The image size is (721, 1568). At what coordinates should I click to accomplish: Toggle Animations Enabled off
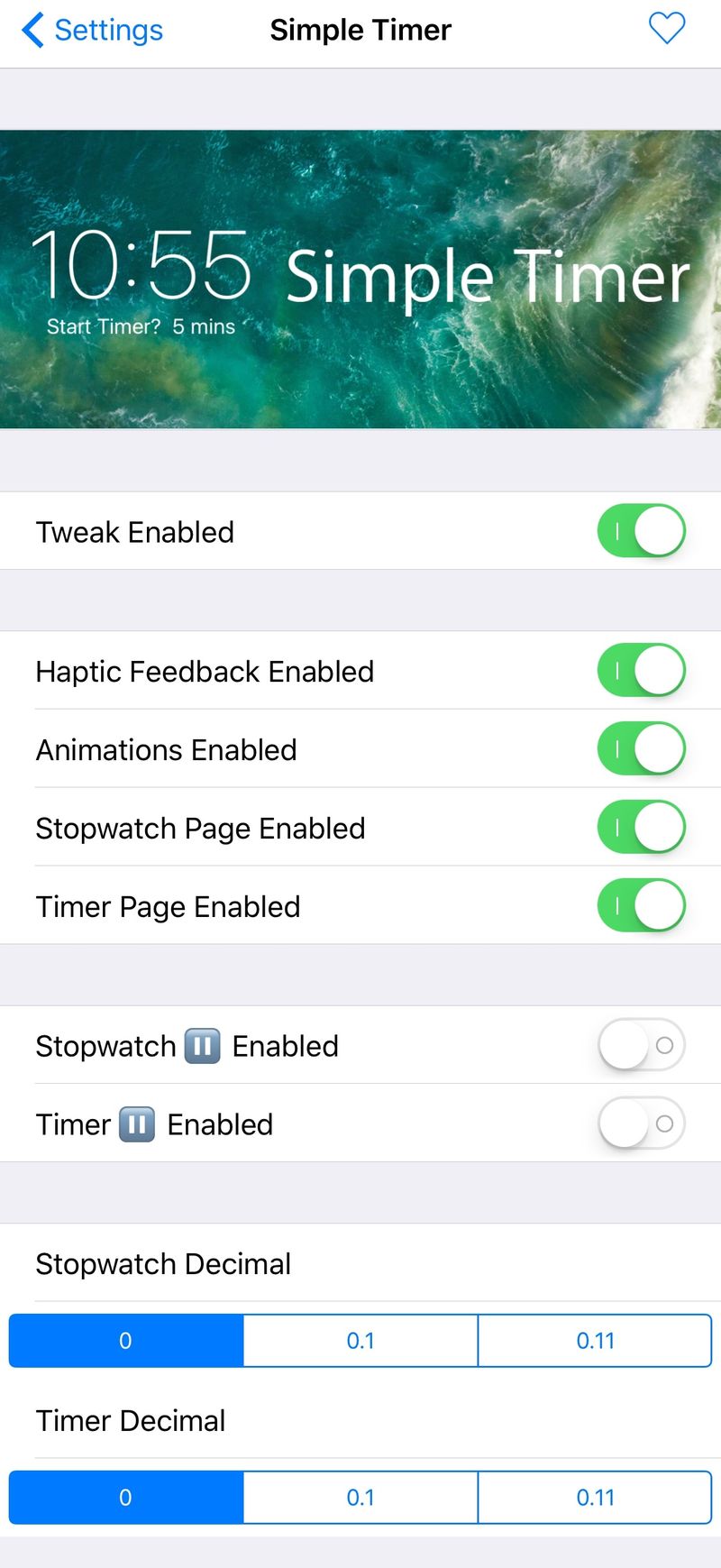point(641,748)
